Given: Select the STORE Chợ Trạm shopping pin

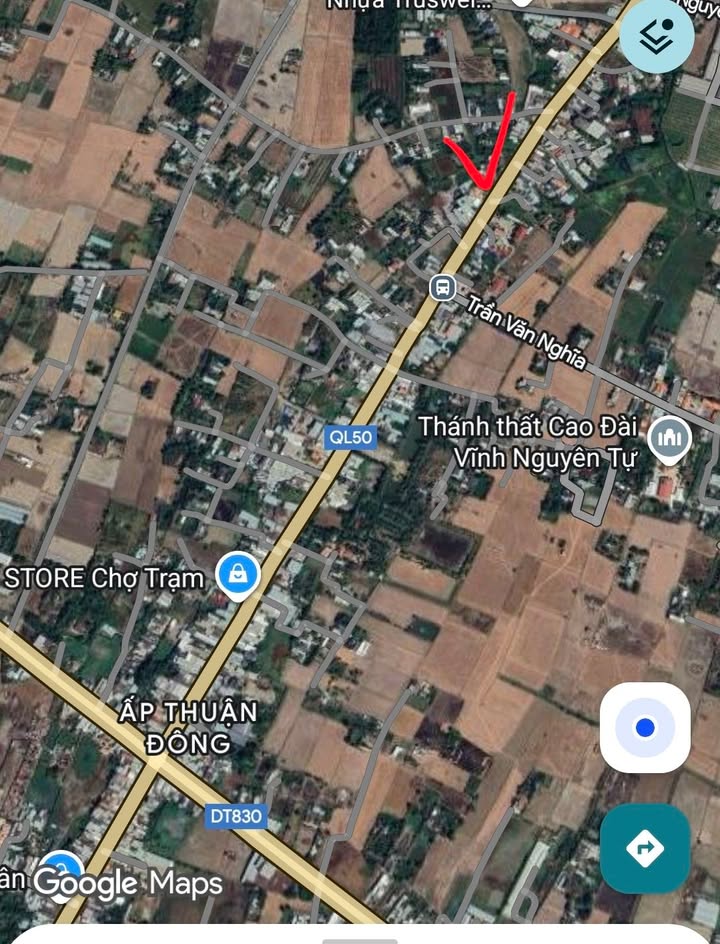Looking at the screenshot, I should coord(238,576).
